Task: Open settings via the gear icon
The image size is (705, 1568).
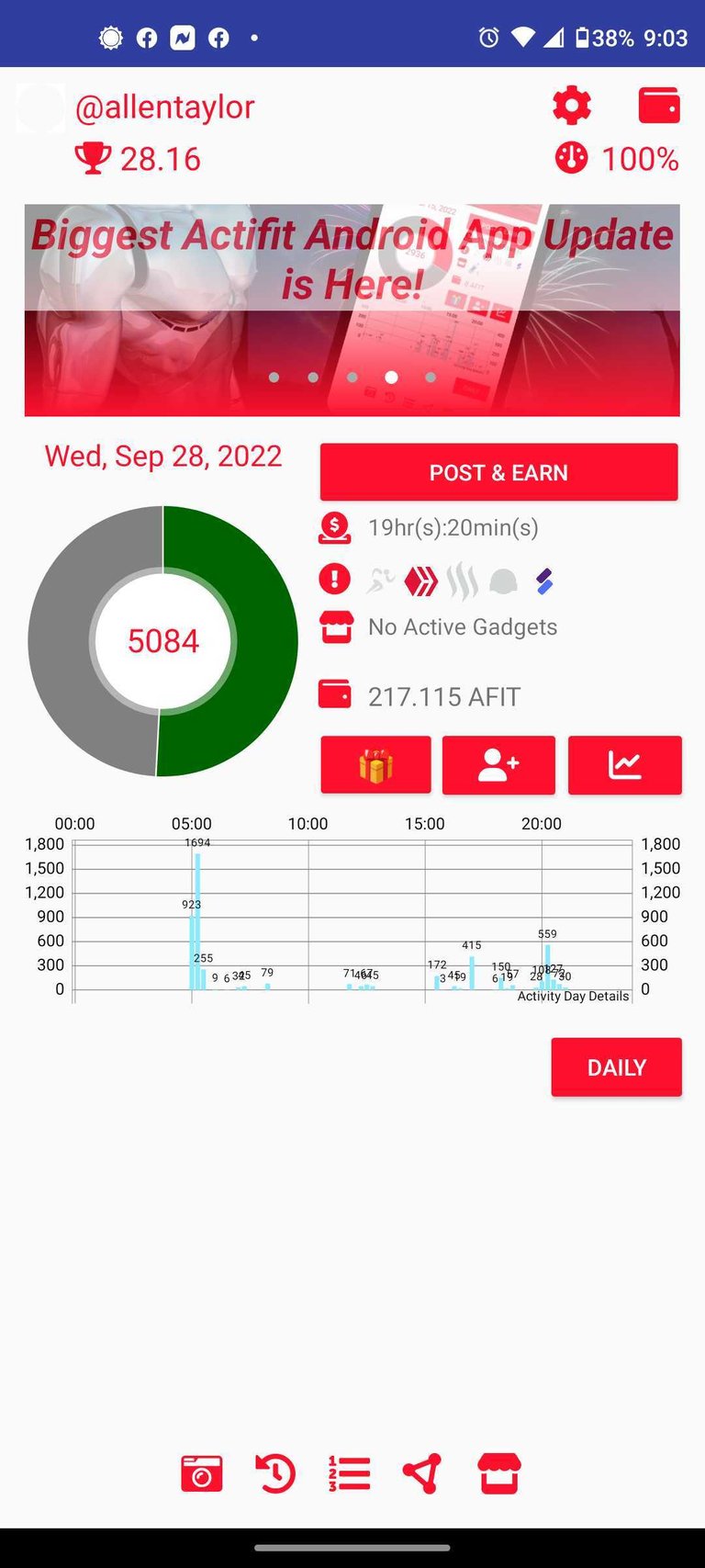Action: (572, 106)
